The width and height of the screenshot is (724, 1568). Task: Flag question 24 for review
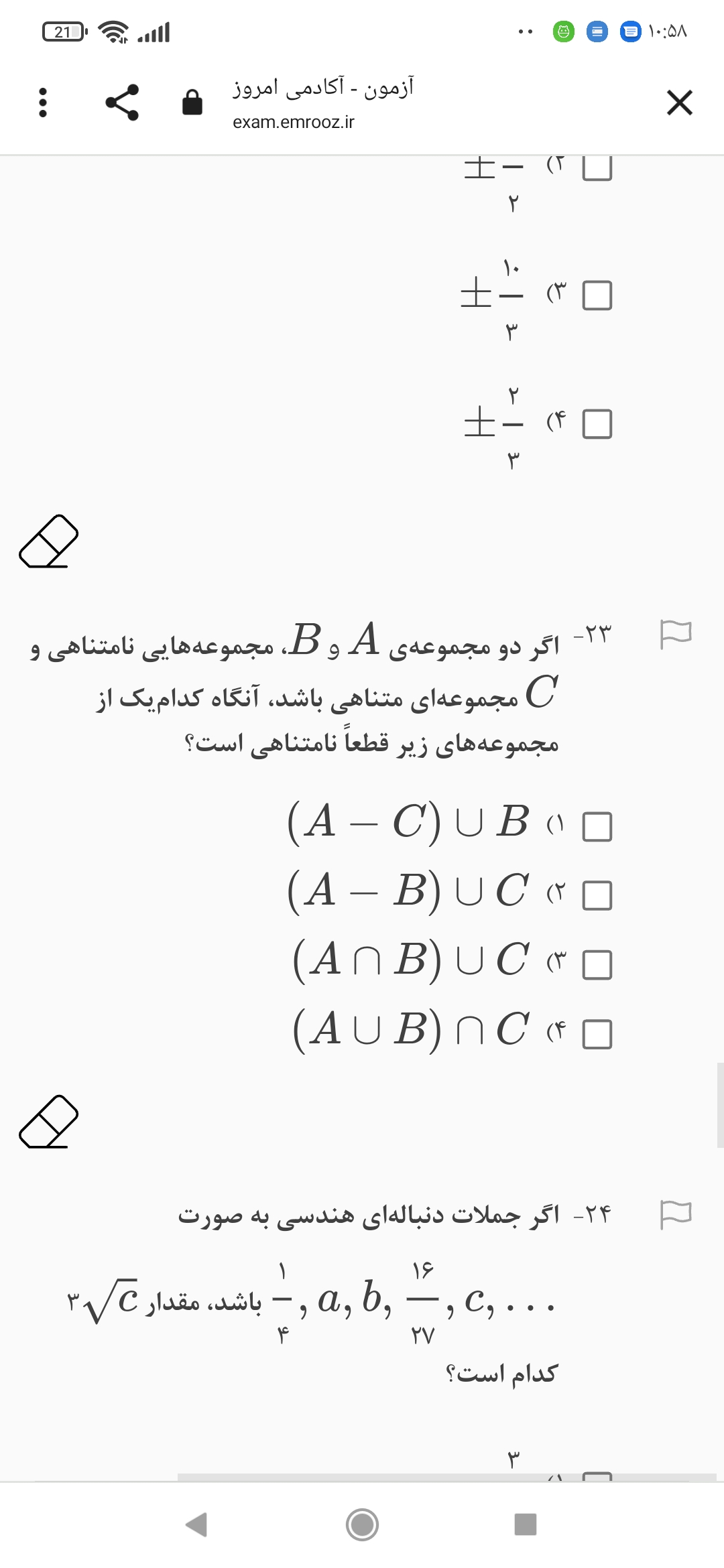point(675,1215)
